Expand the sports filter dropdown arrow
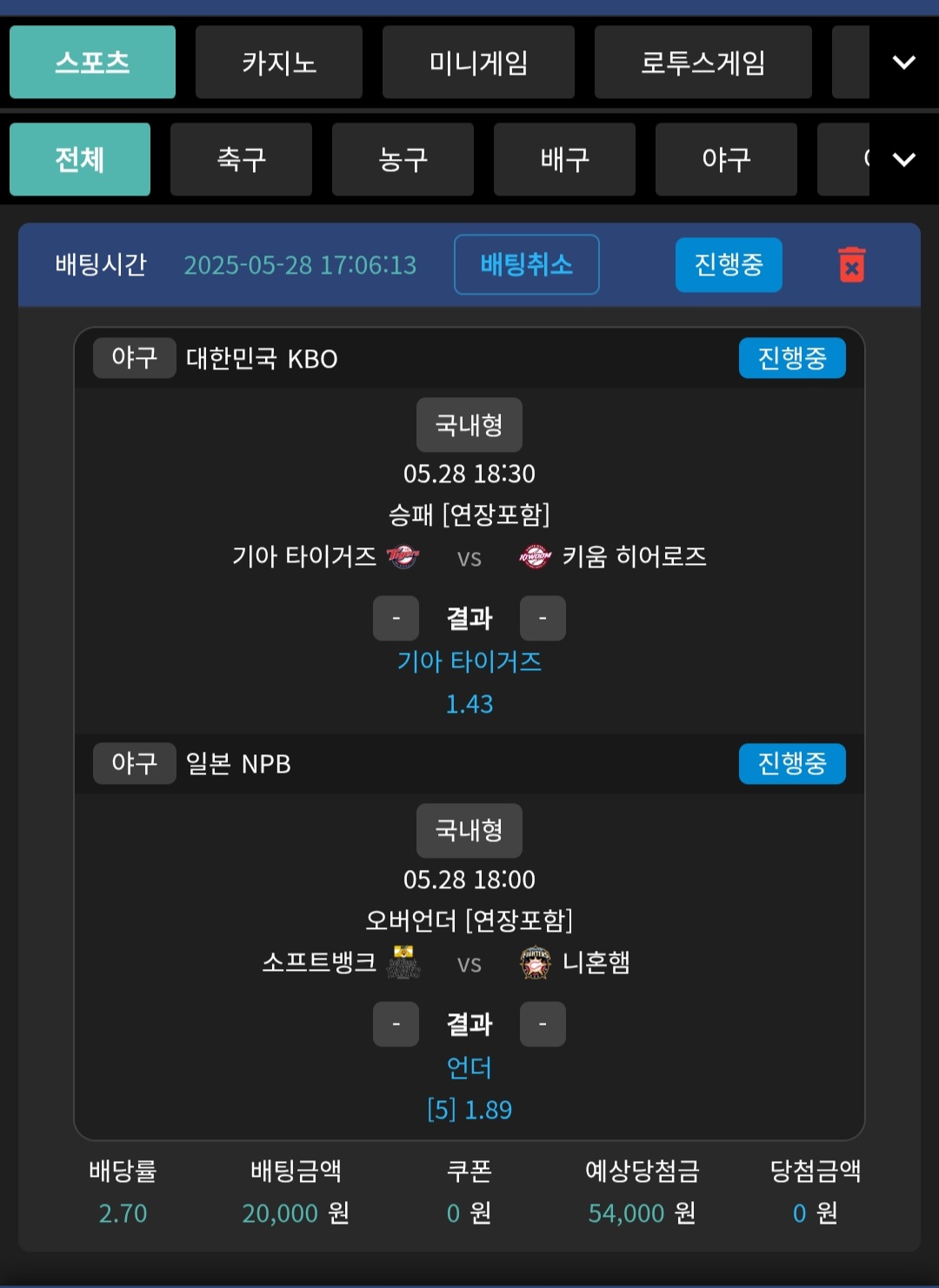The width and height of the screenshot is (939, 1288). point(904,159)
